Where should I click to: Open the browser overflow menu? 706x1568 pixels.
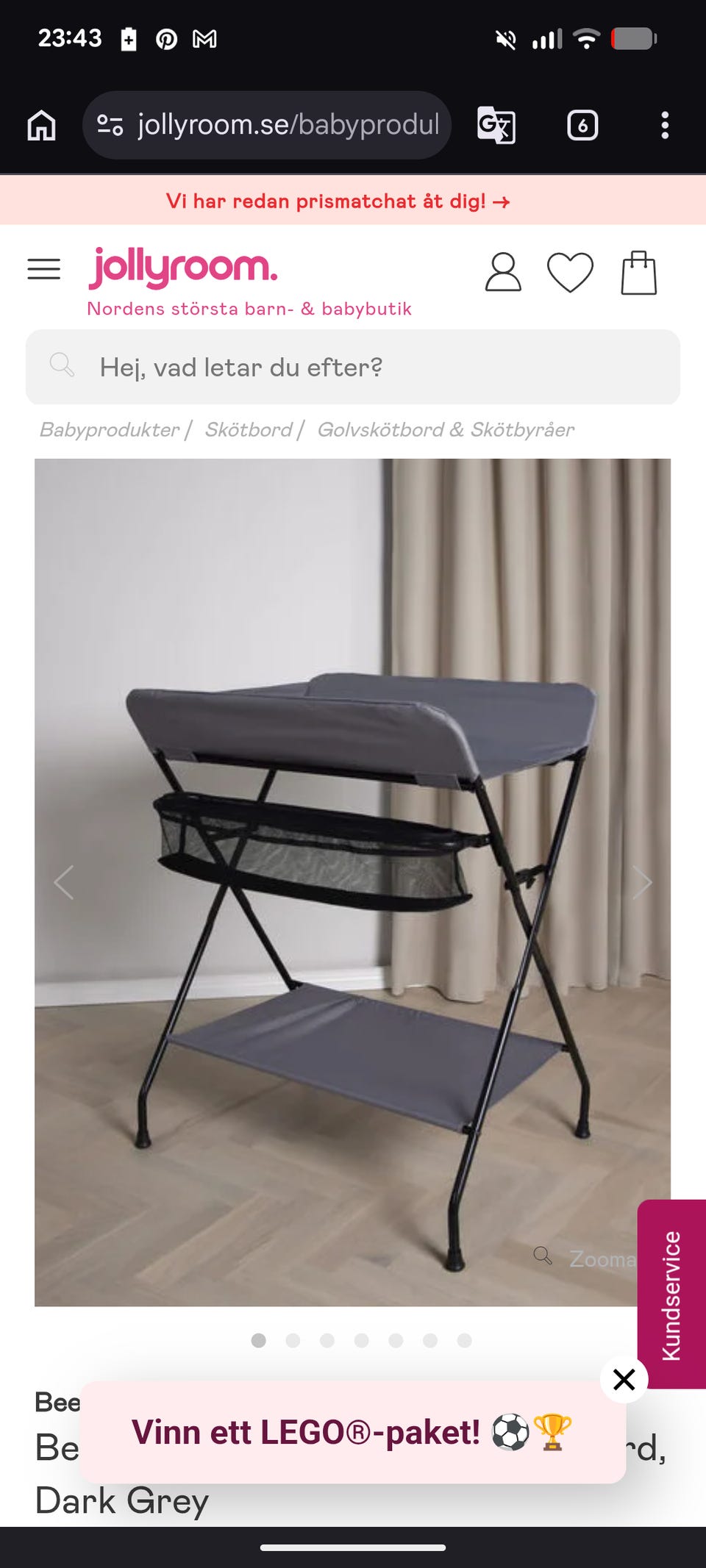coord(665,125)
